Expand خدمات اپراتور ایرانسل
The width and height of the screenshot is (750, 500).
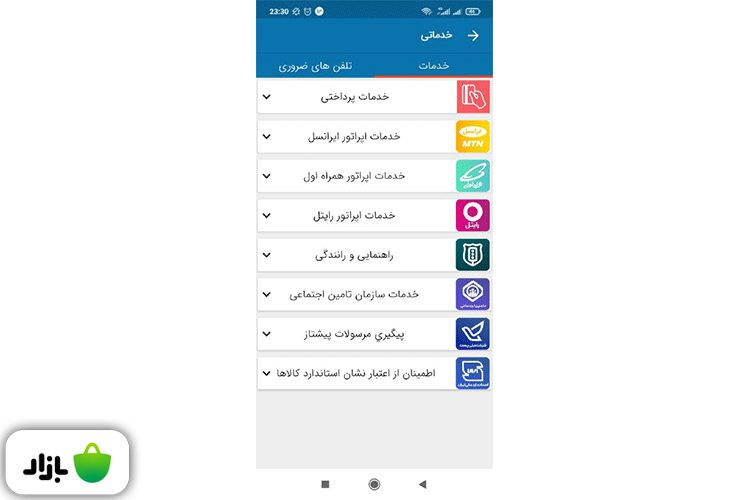tap(355, 136)
